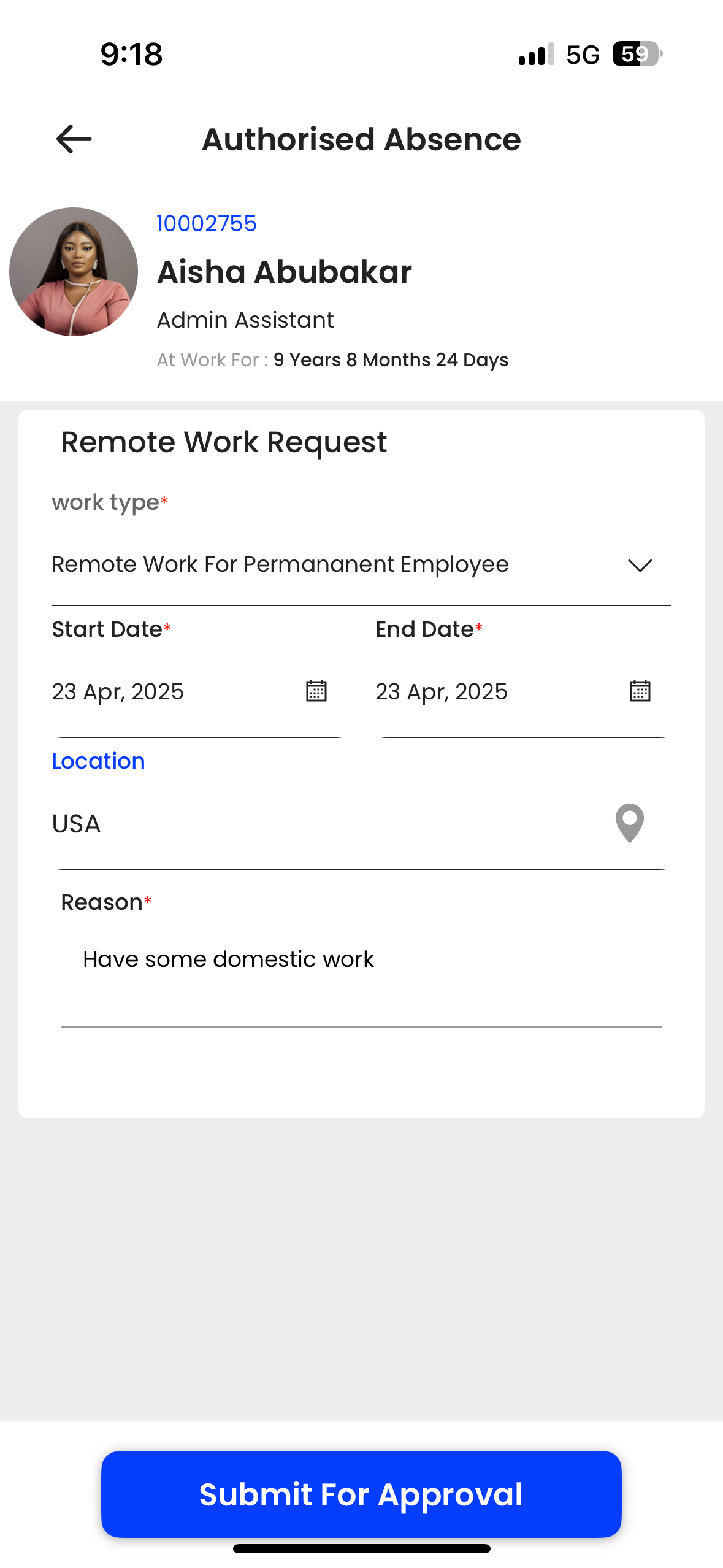
Task: Tap the location pin icon
Action: coord(630,823)
